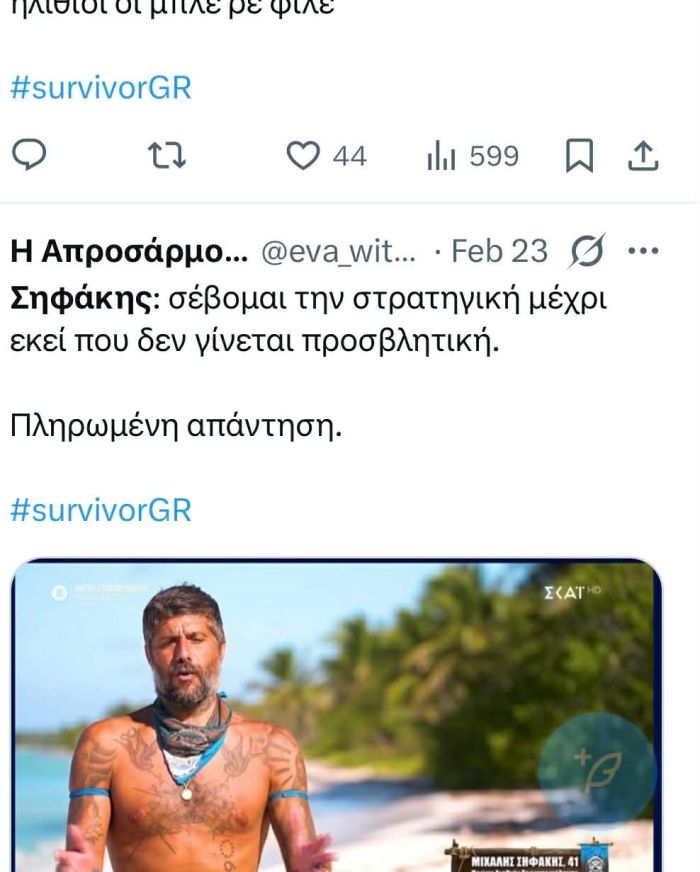This screenshot has width=700, height=872.
Task: Like the tweet showing 44 likes
Action: pos(303,156)
